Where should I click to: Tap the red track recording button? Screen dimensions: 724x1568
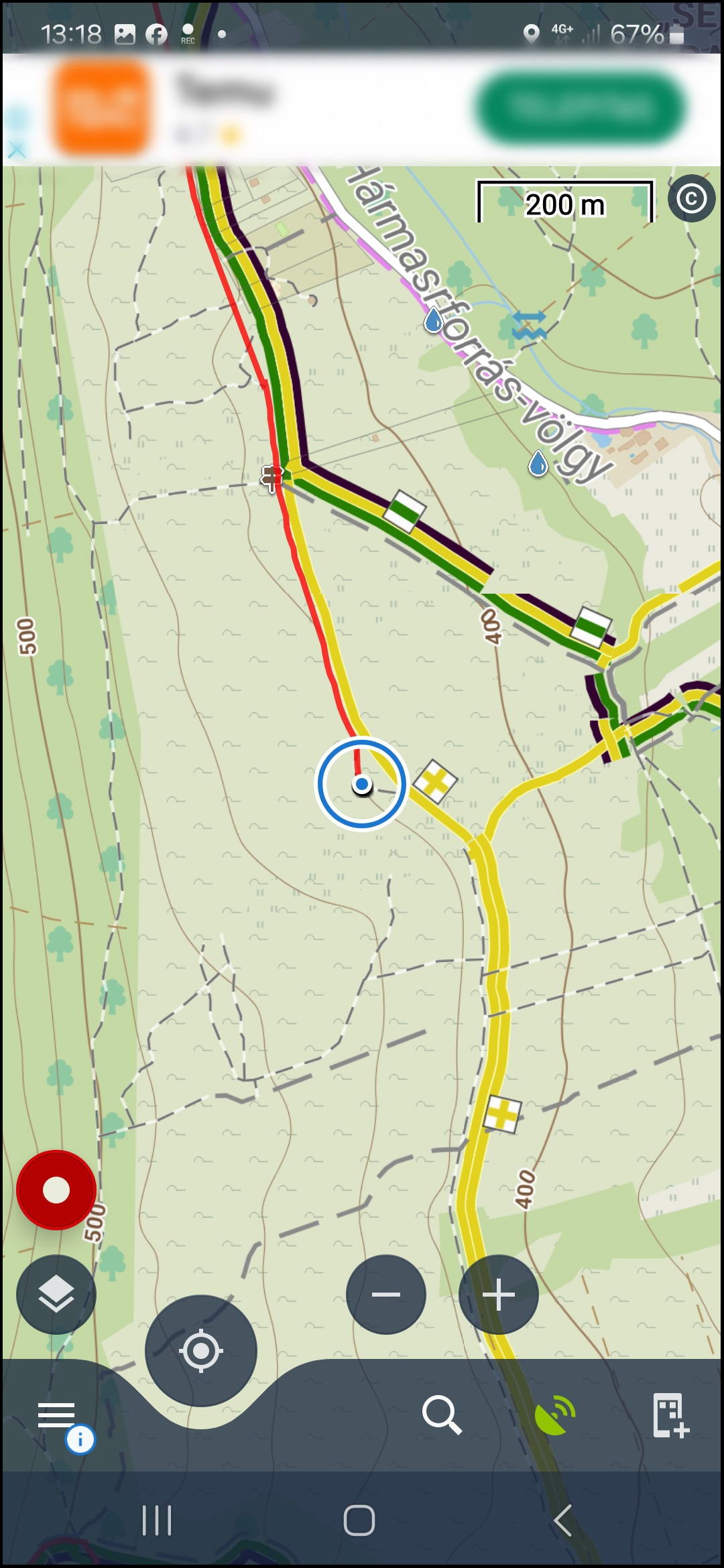point(56,1189)
